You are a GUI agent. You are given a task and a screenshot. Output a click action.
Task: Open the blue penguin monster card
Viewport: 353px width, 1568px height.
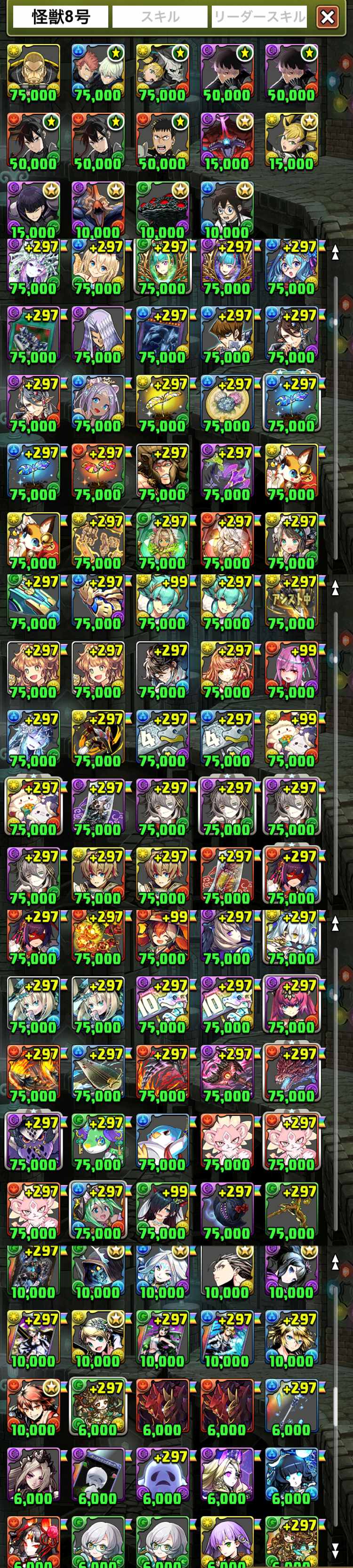[162, 1145]
